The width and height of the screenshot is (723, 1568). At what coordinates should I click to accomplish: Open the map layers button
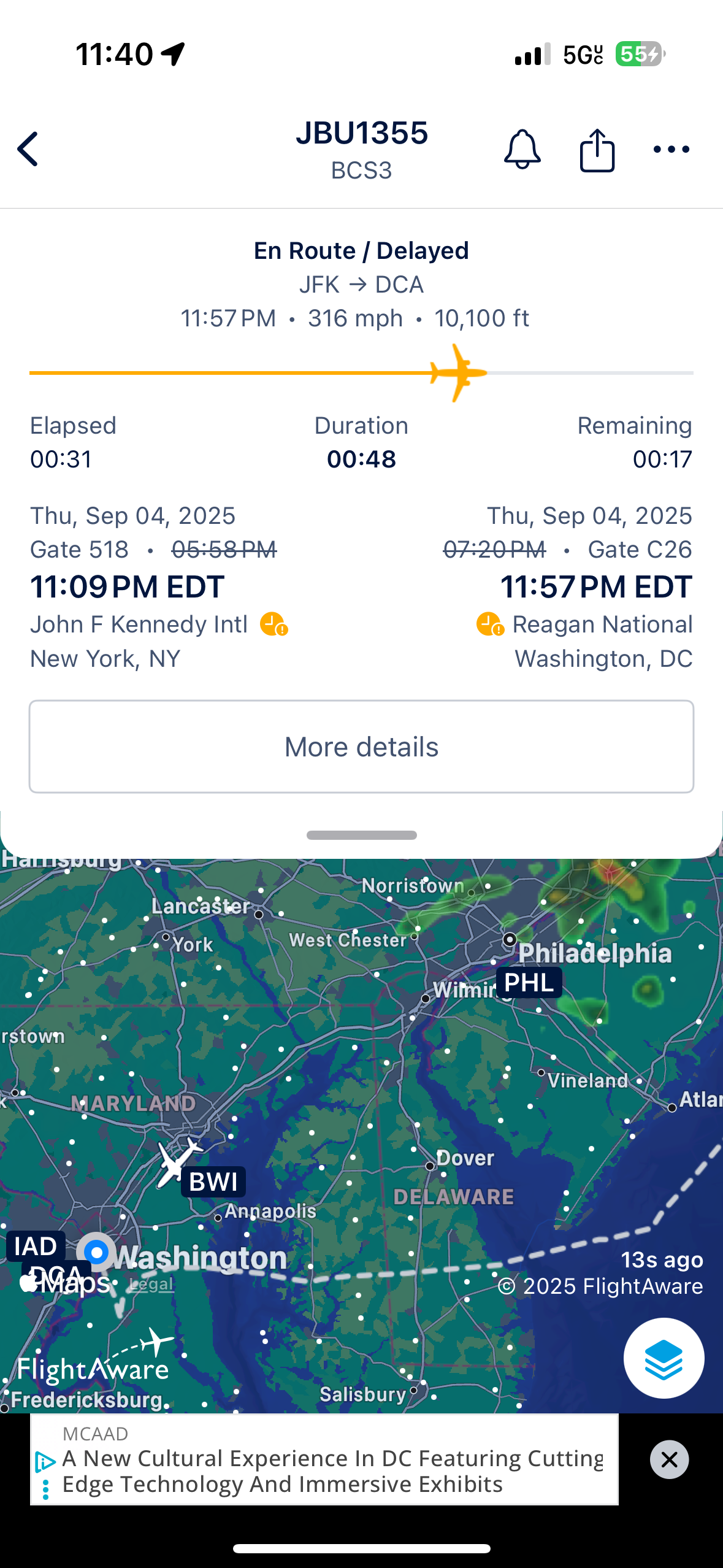pos(664,1358)
